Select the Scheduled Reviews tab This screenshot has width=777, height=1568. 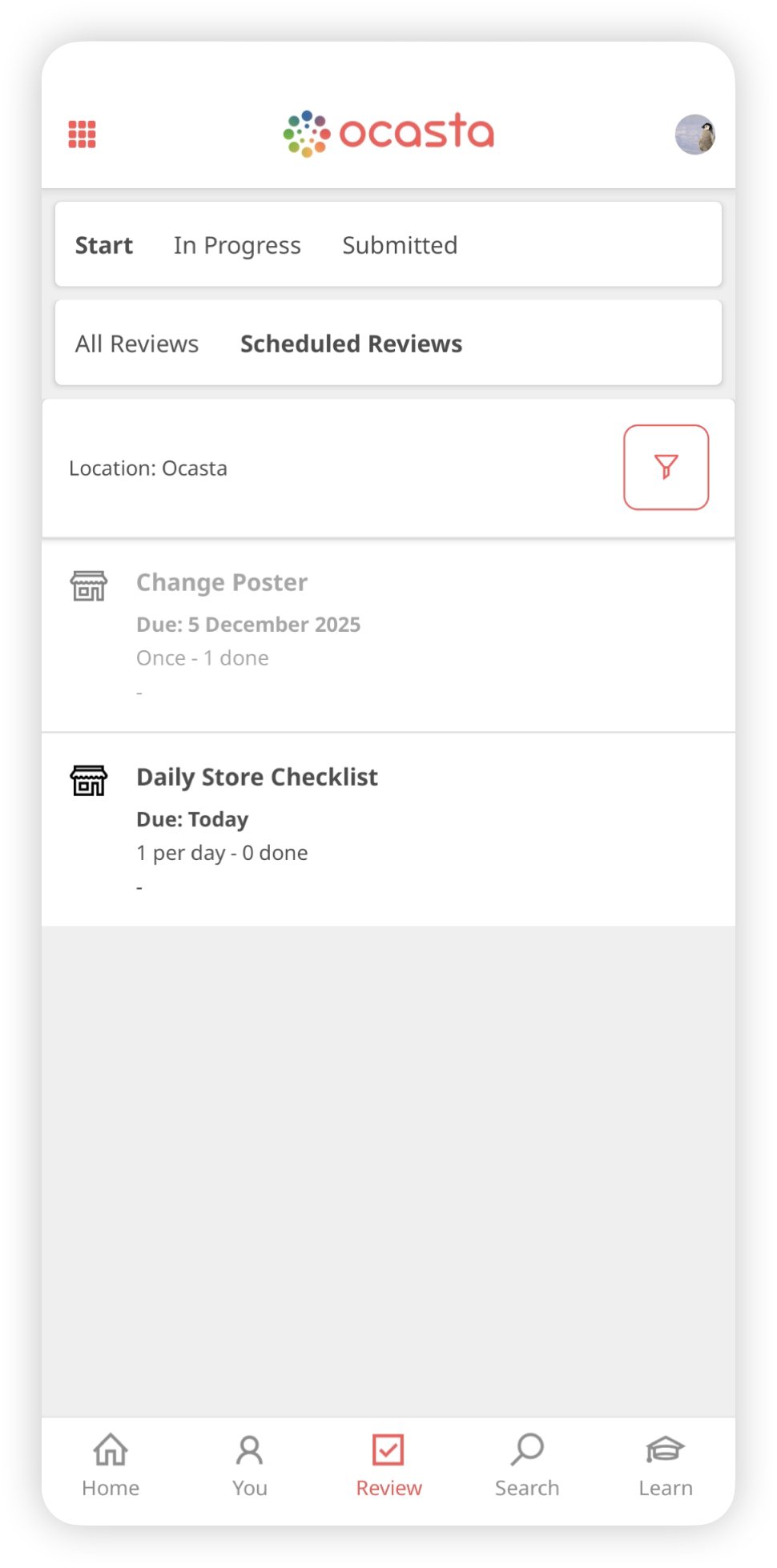(x=351, y=344)
